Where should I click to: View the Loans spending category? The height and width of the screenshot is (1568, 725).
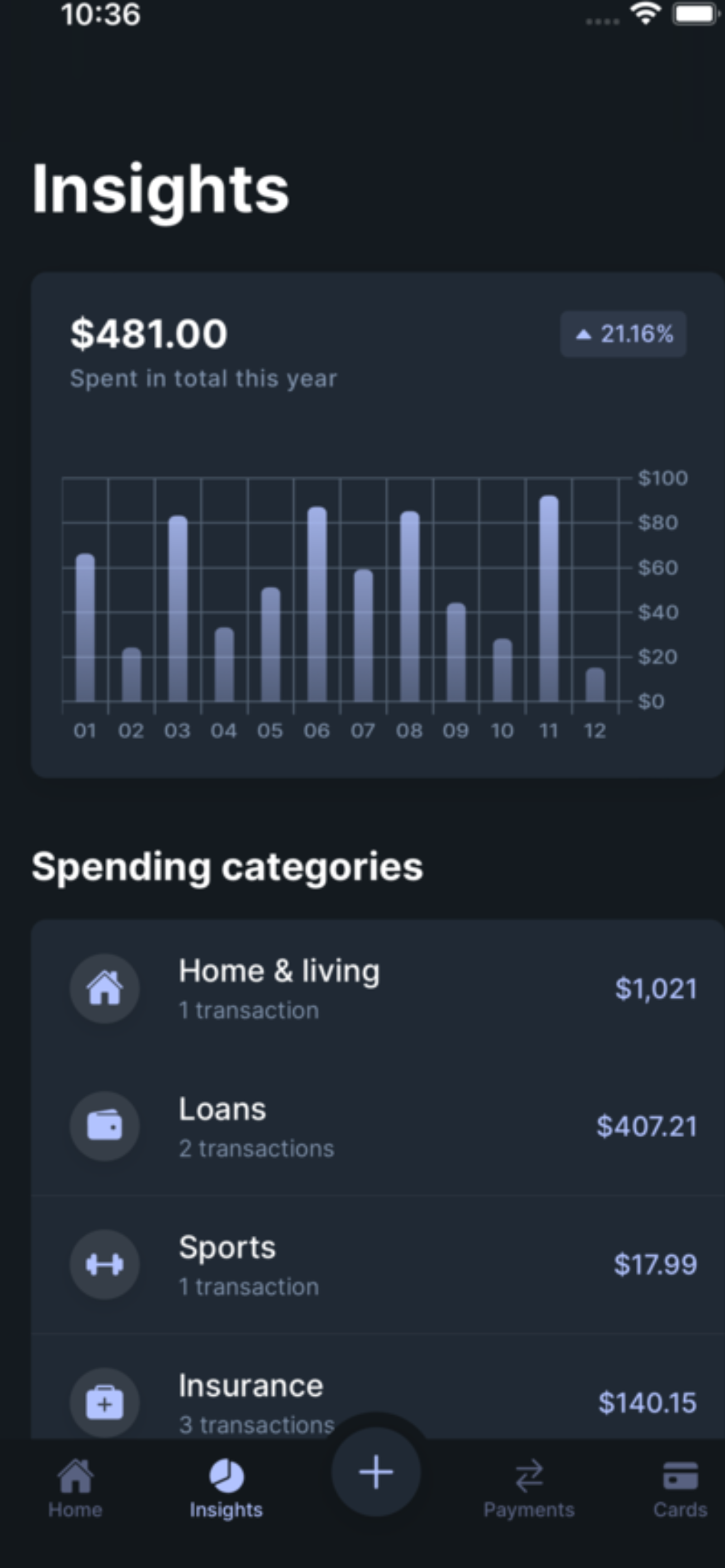pyautogui.click(x=378, y=1127)
